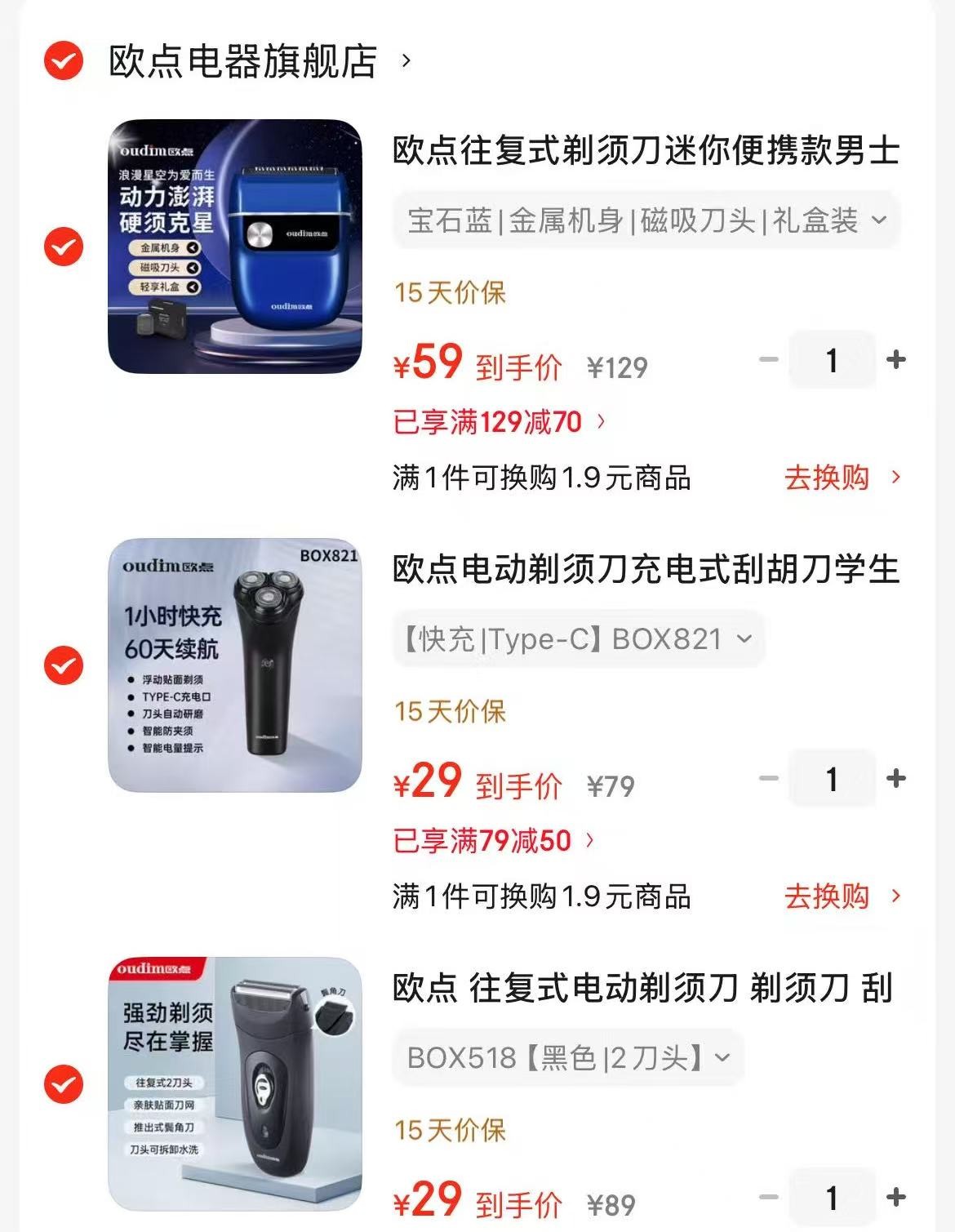Change the BOX518【黑色|2刀头】 variant
Image resolution: width=955 pixels, height=1232 pixels.
click(x=568, y=1058)
